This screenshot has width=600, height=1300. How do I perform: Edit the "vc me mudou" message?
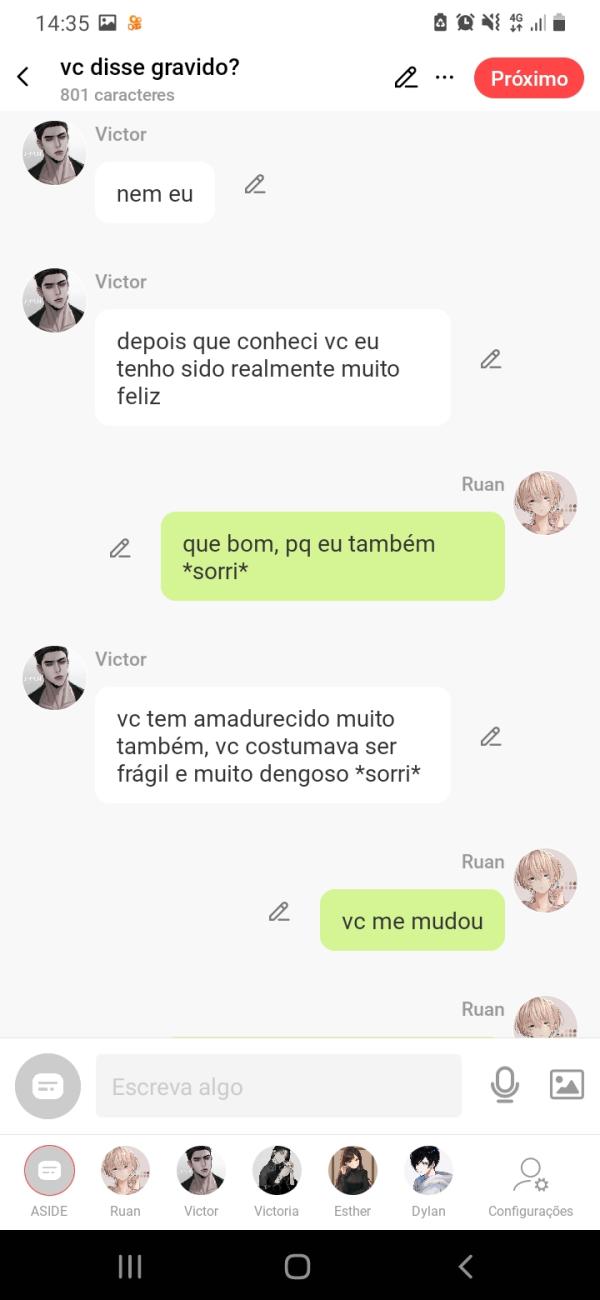tap(279, 912)
